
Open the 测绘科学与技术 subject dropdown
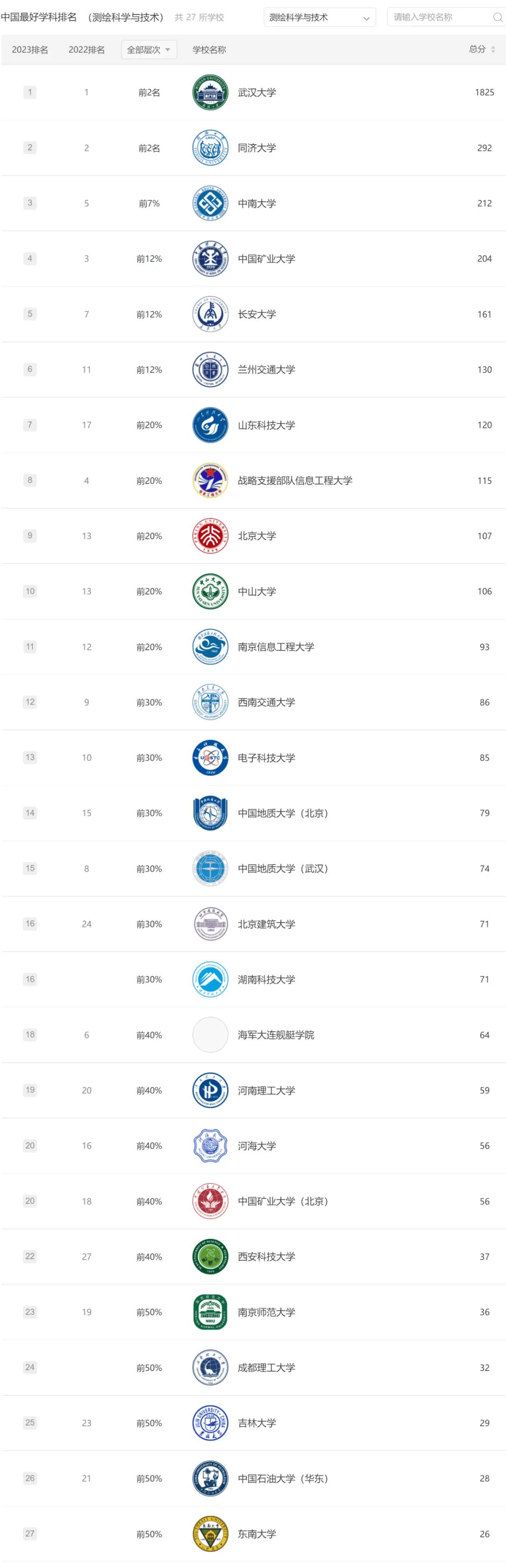[319, 18]
